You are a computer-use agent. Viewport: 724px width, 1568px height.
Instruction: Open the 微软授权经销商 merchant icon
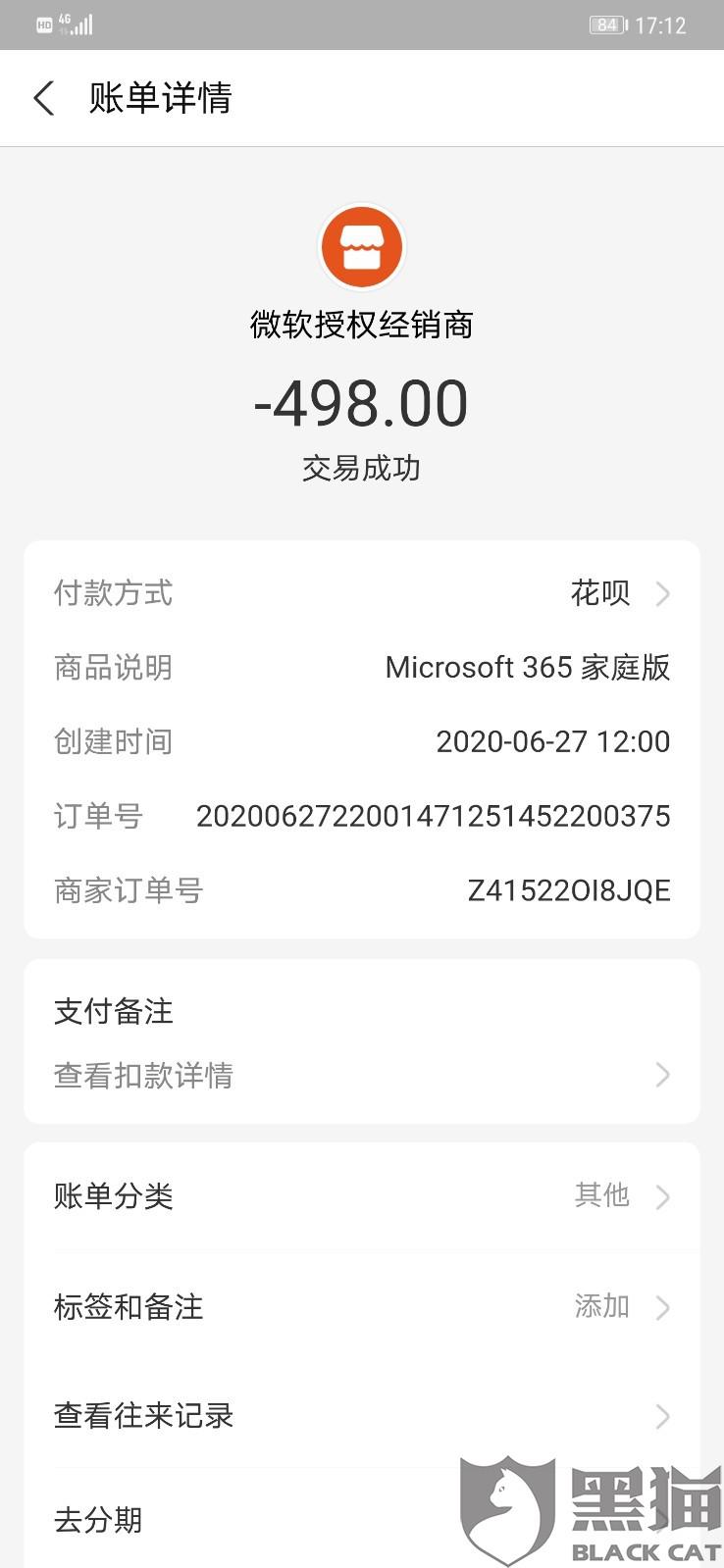[362, 246]
